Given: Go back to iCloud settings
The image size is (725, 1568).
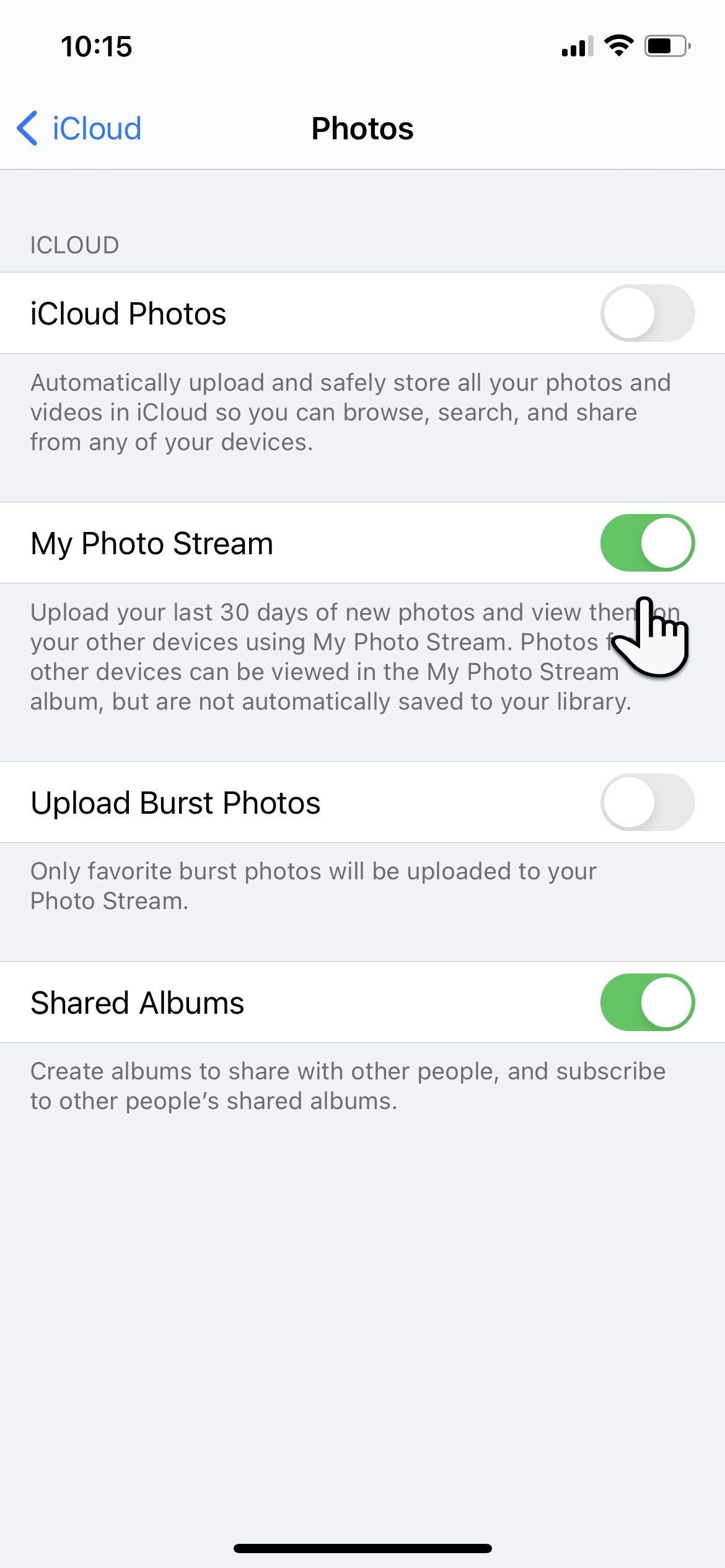Looking at the screenshot, I should 79,129.
